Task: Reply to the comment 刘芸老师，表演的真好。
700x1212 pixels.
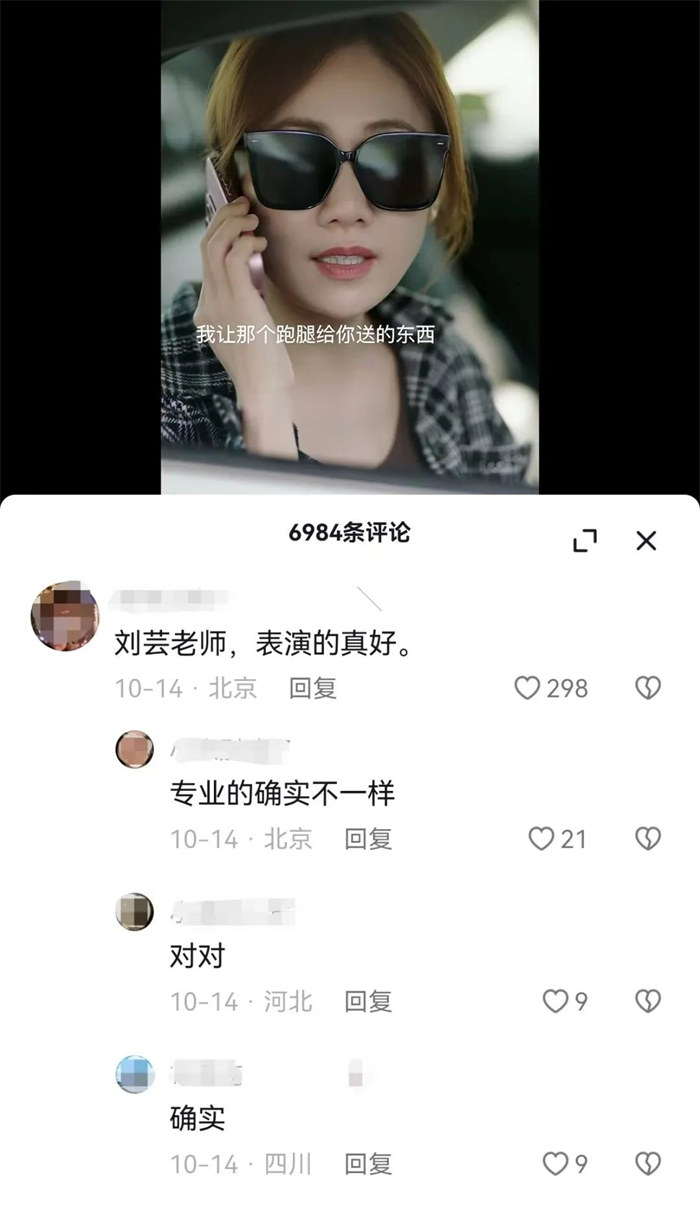Action: 313,688
